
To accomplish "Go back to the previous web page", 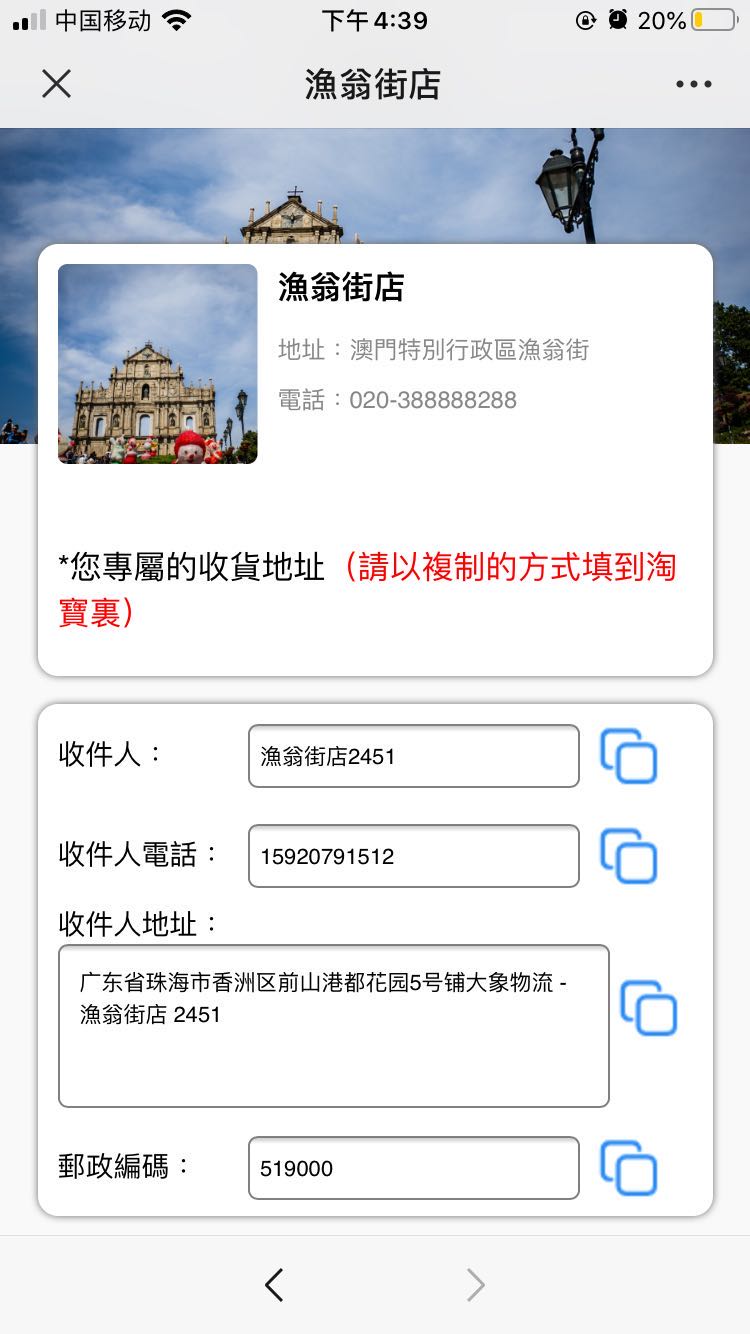I will (274, 1285).
